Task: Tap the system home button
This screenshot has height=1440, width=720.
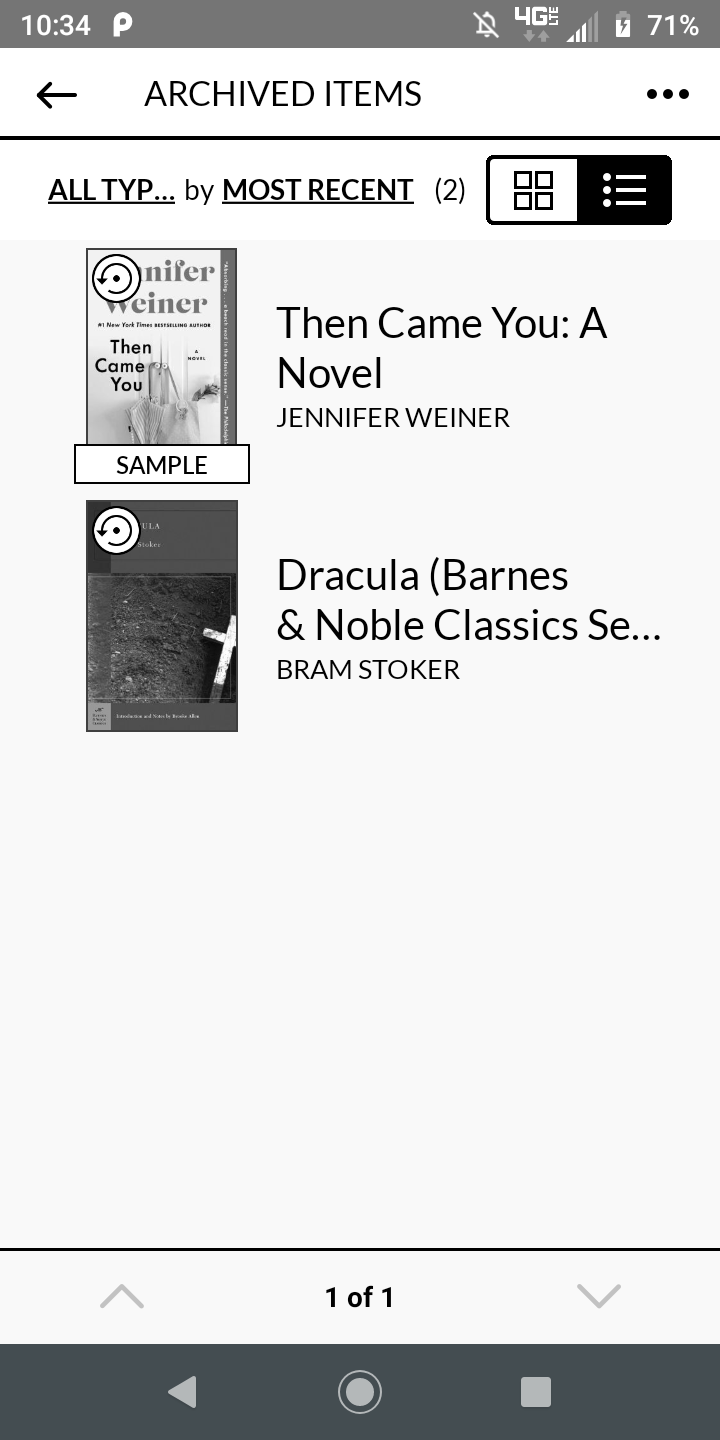Action: point(360,1392)
